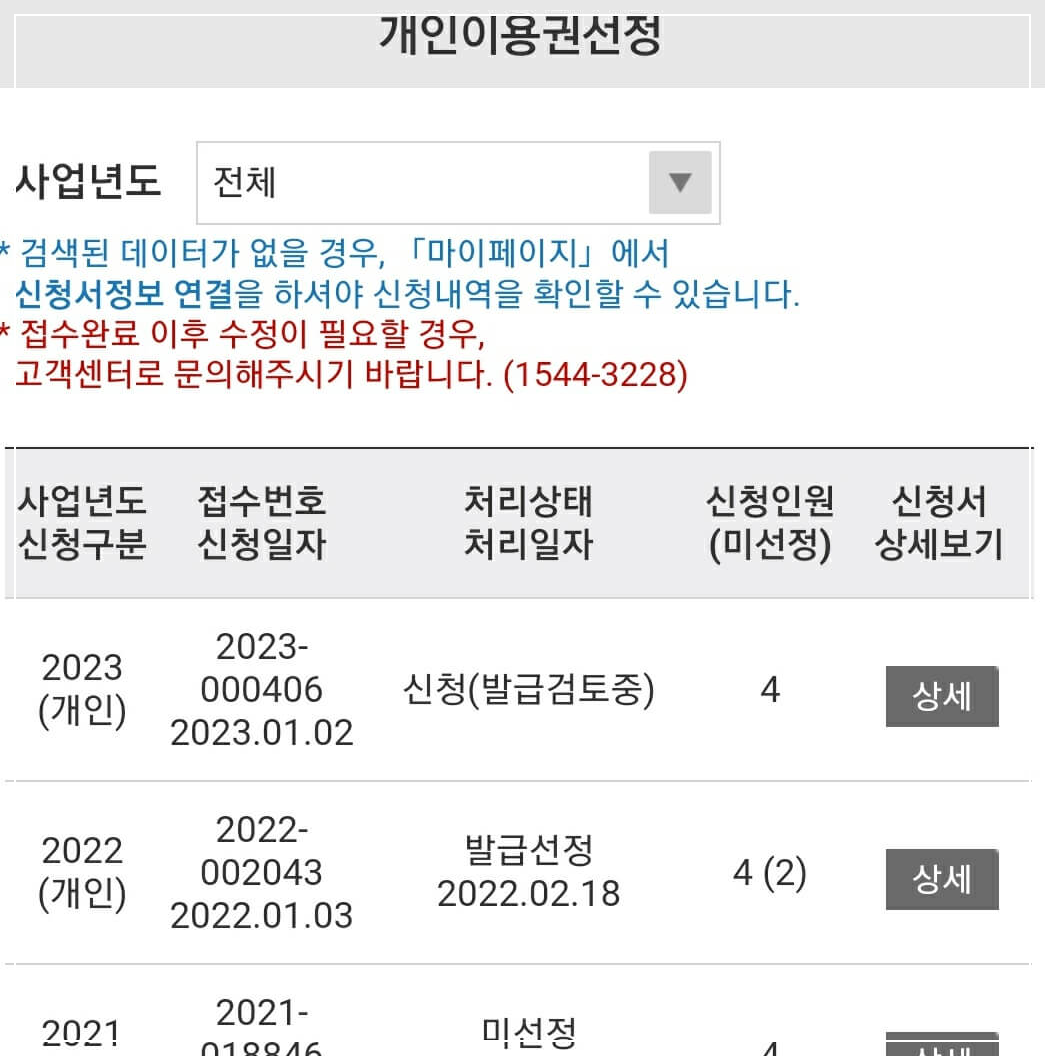
Task: Click the 사업년도 label beside the dropdown
Action: 90,182
